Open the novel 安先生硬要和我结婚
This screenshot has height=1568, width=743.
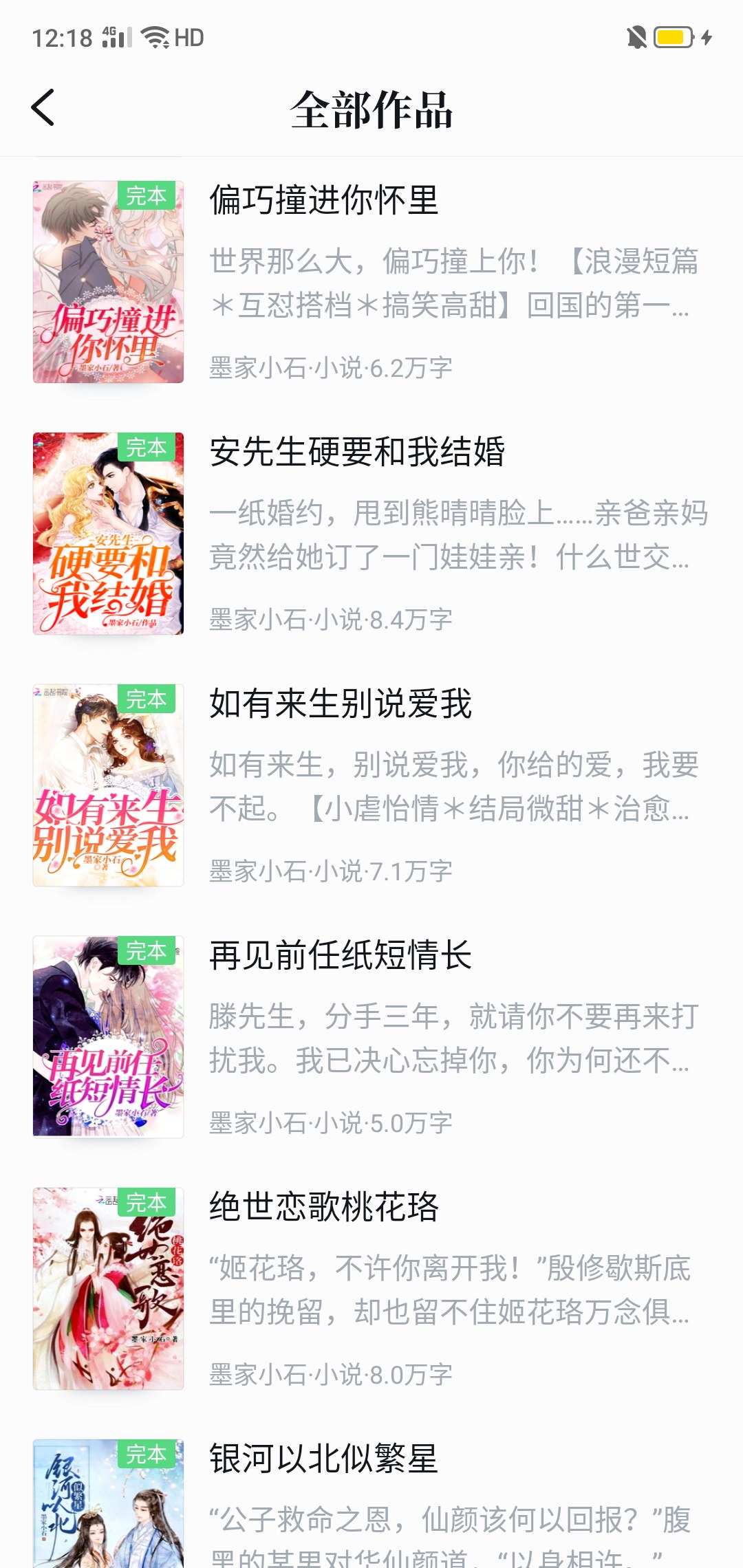click(x=357, y=452)
